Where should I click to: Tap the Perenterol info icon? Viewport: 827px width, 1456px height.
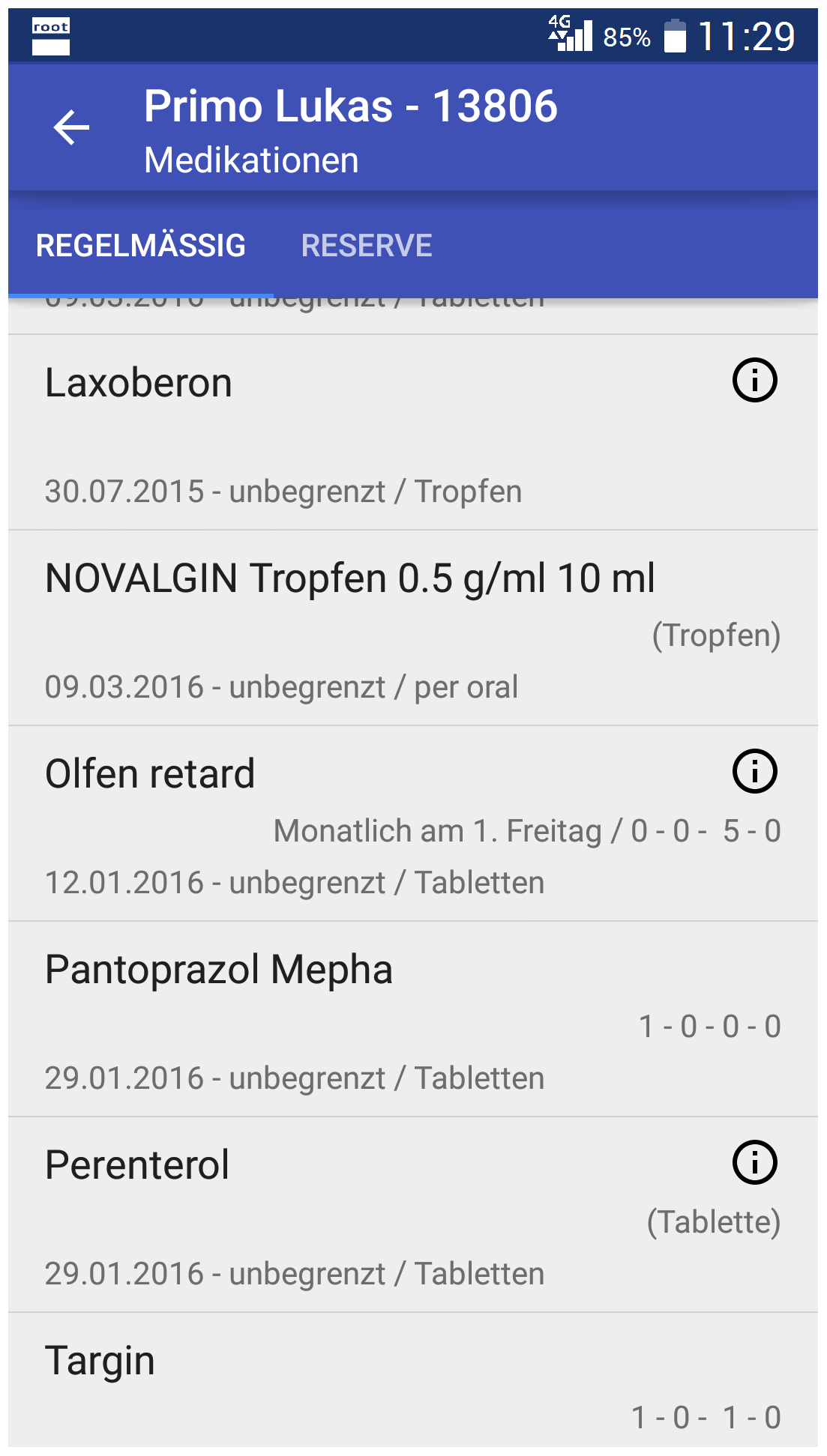(754, 1162)
